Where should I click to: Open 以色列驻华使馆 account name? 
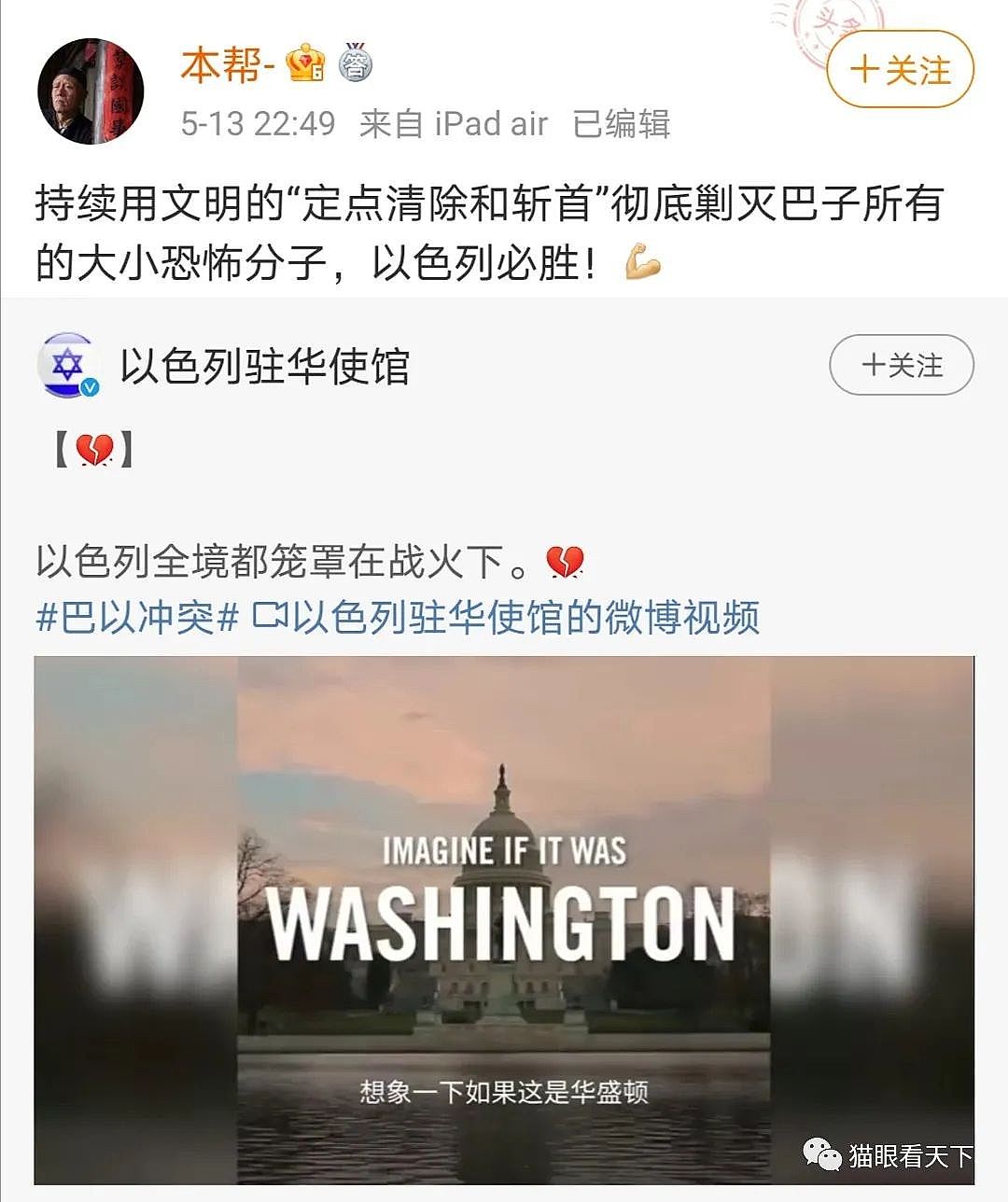(265, 366)
